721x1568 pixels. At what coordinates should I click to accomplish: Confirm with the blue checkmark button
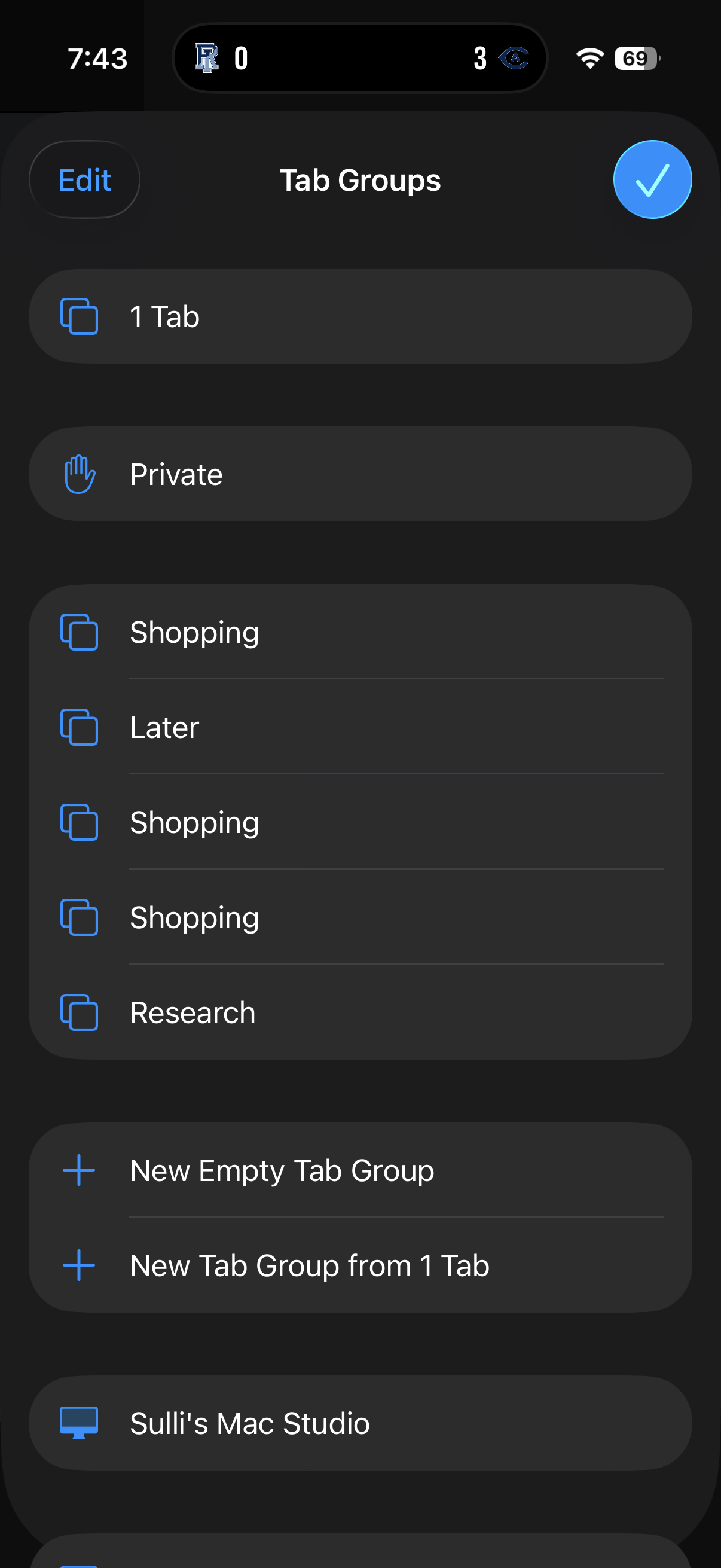[x=652, y=179]
